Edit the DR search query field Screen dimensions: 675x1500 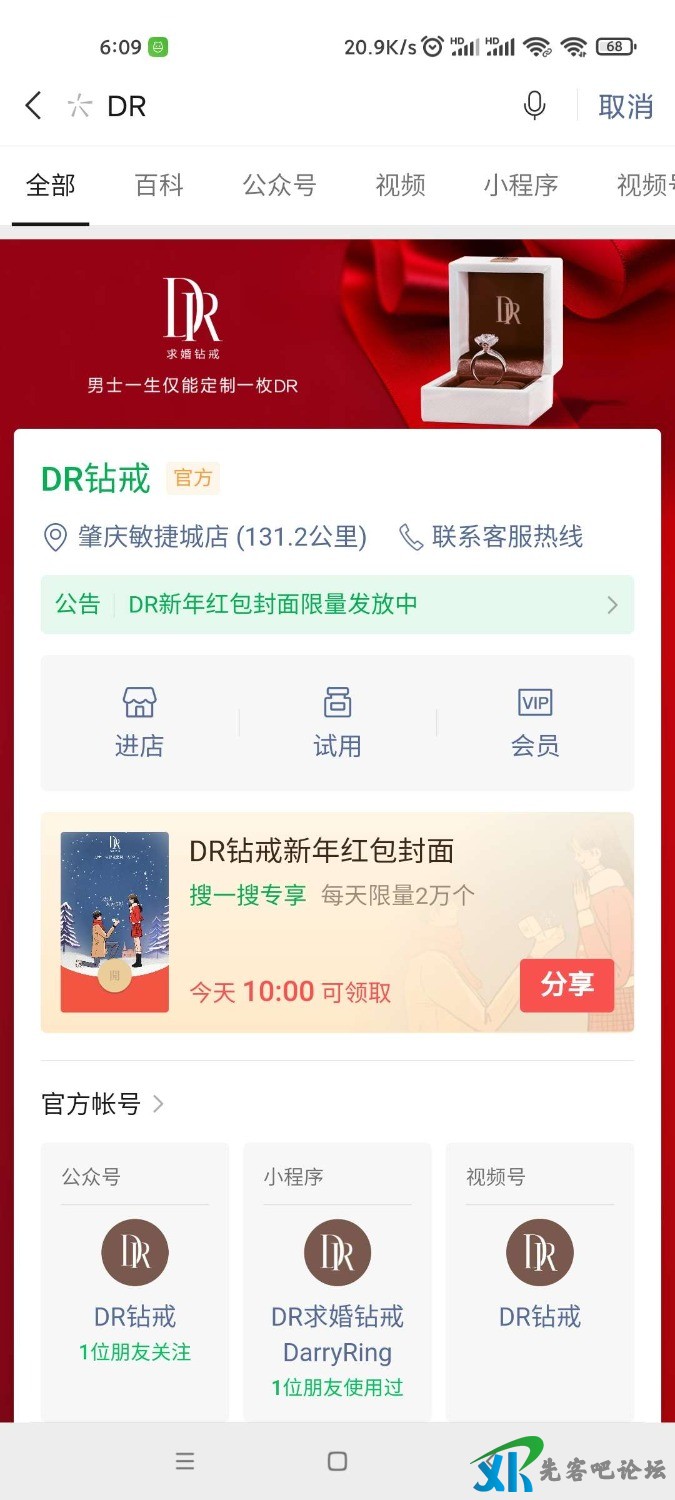tap(300, 106)
